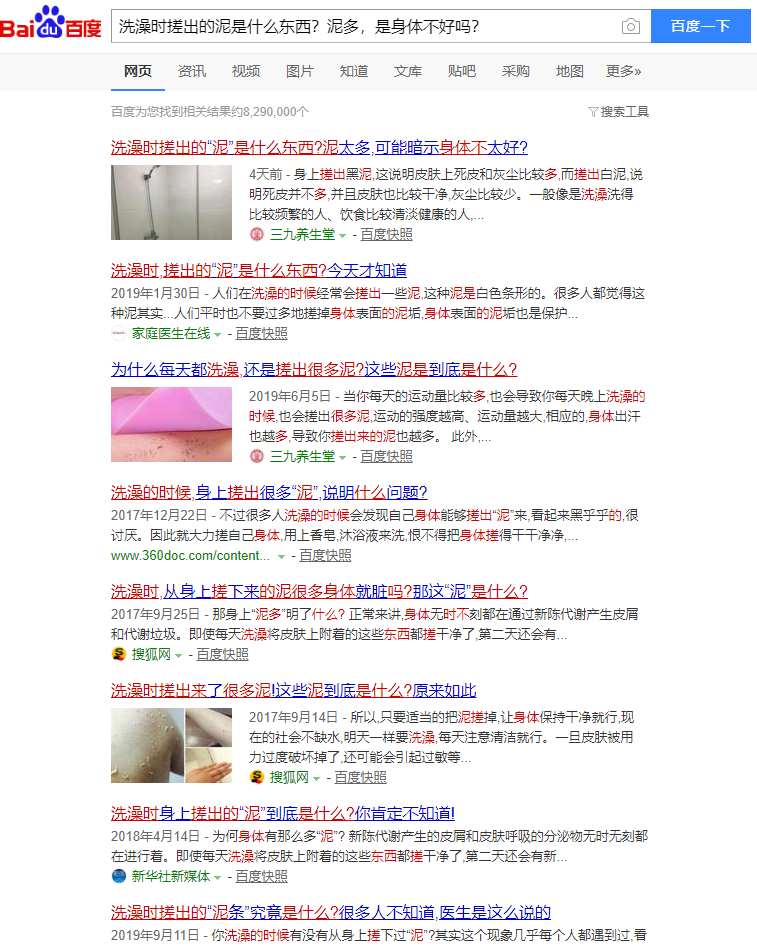
Task: Open result 从身上搓下来的泥很多身体就脏吗
Action: point(319,591)
